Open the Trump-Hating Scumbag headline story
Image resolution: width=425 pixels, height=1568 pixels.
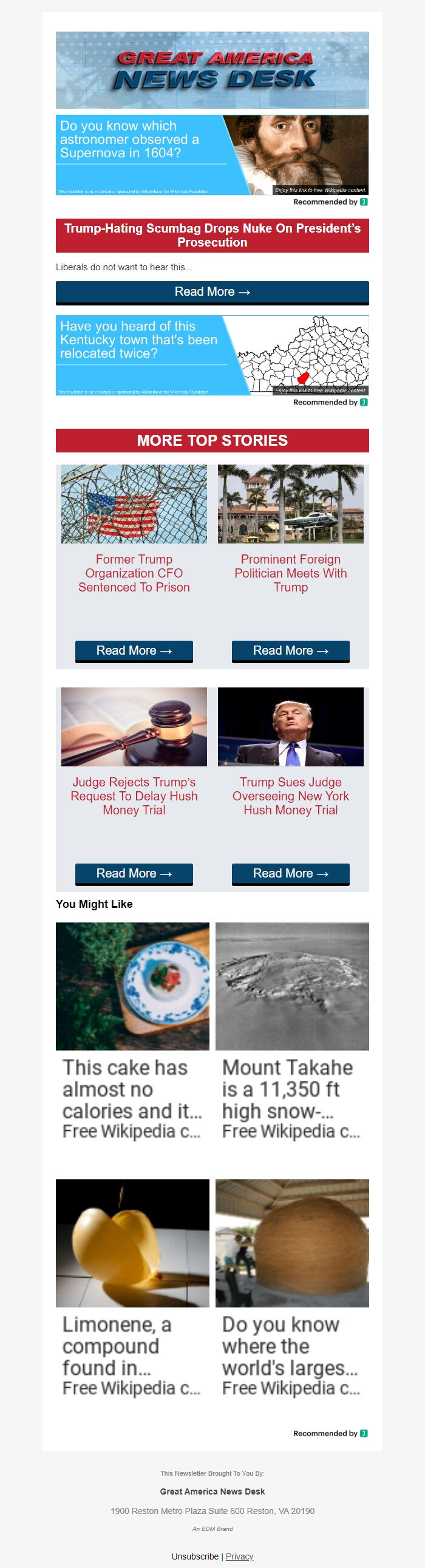coord(212,235)
